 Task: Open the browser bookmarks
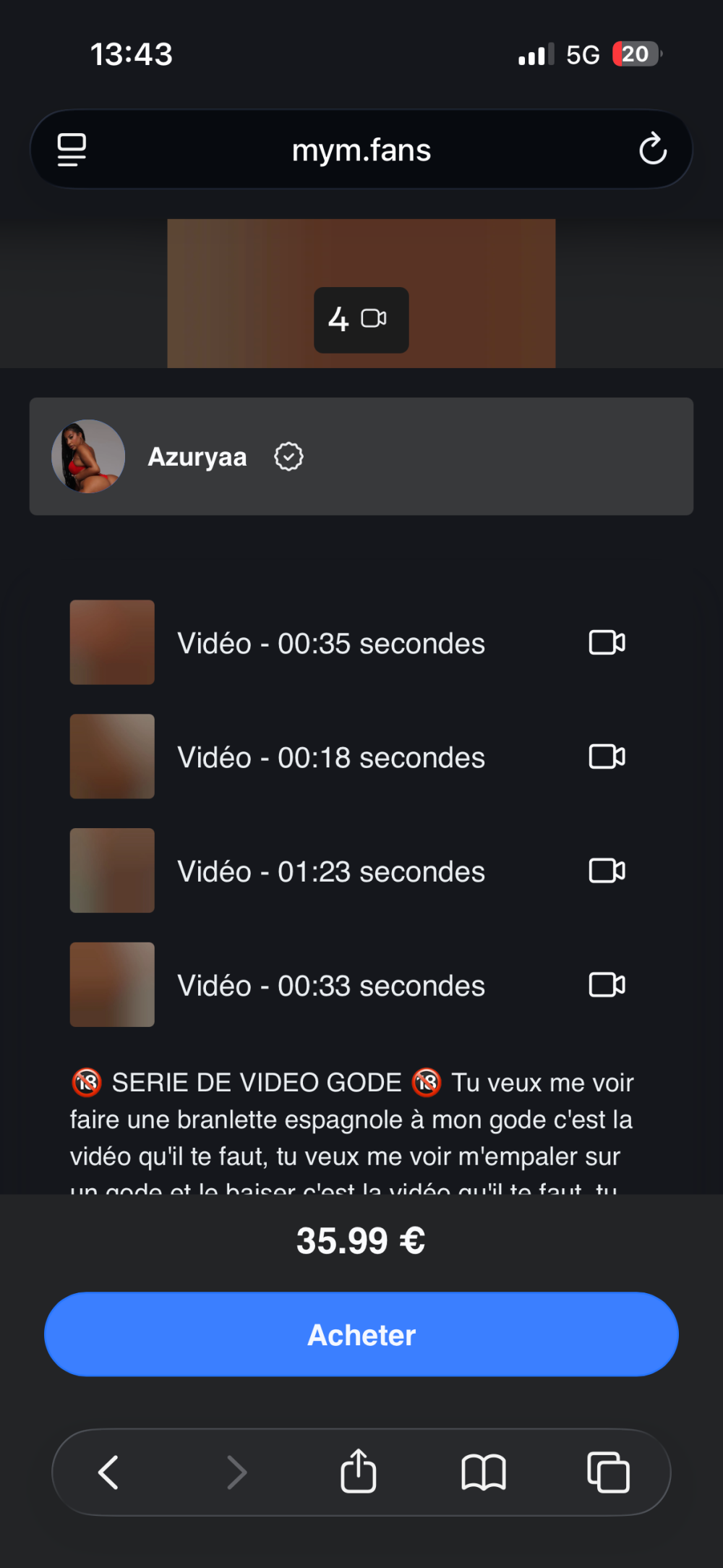pyautogui.click(x=484, y=1473)
